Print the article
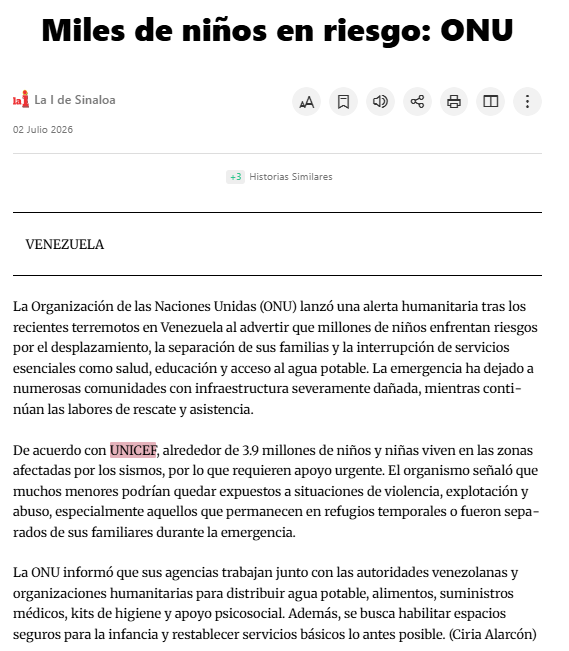The height and width of the screenshot is (651, 569). coord(454,102)
